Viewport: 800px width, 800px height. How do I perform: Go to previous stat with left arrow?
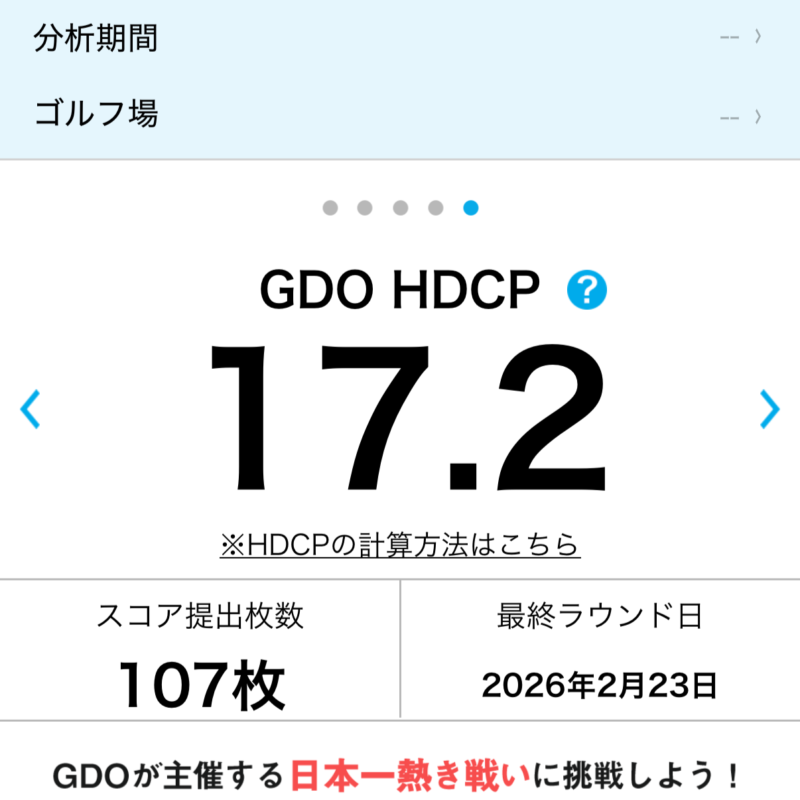point(30,408)
